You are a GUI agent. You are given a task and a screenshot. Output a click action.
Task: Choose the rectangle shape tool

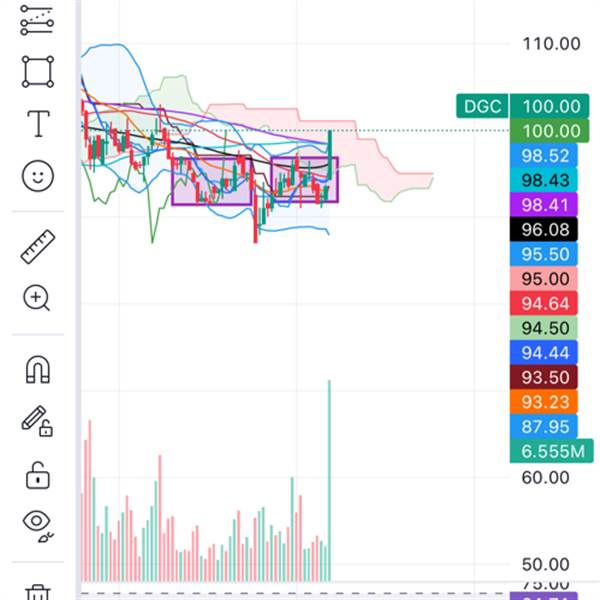38,72
